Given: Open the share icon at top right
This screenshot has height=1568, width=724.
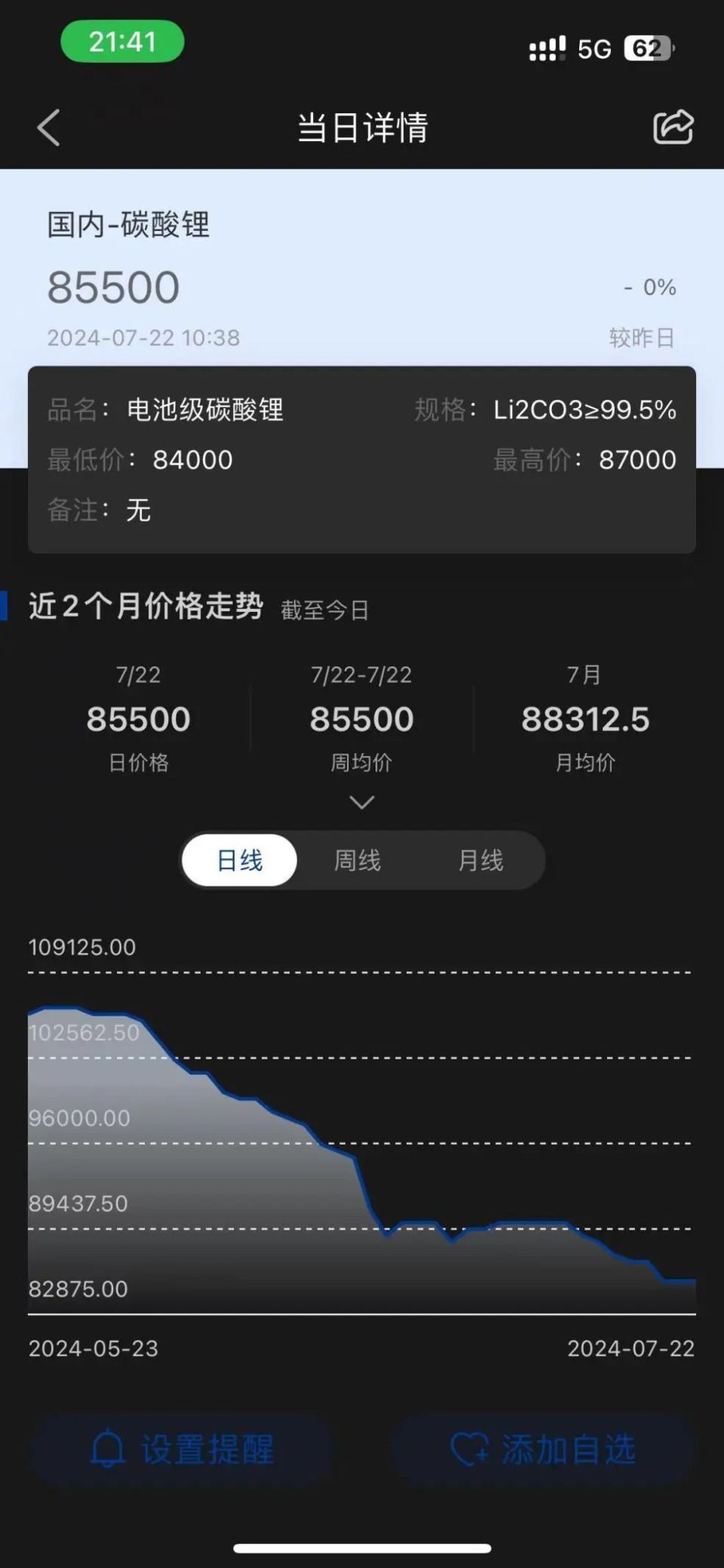Looking at the screenshot, I should 672,128.
